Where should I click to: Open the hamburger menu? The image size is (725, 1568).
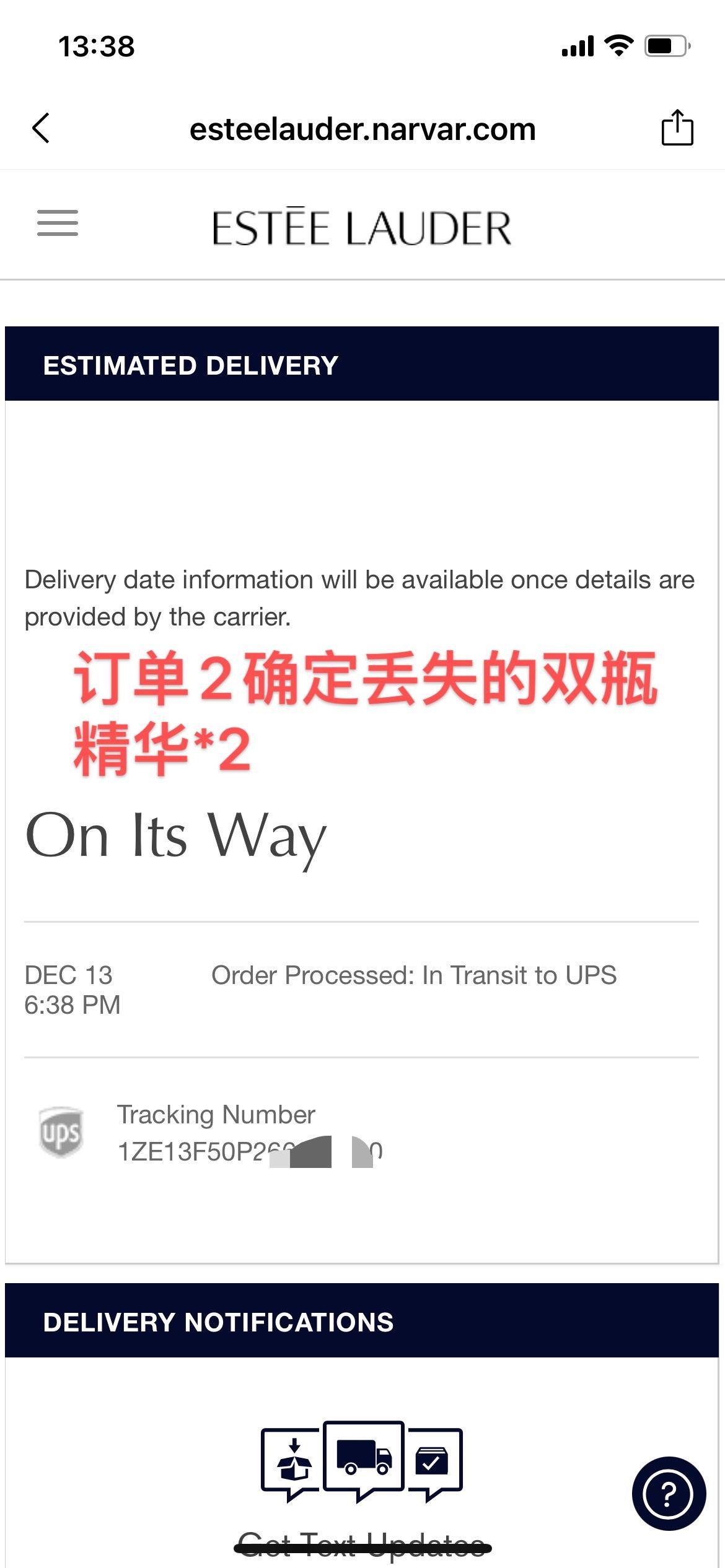point(58,223)
